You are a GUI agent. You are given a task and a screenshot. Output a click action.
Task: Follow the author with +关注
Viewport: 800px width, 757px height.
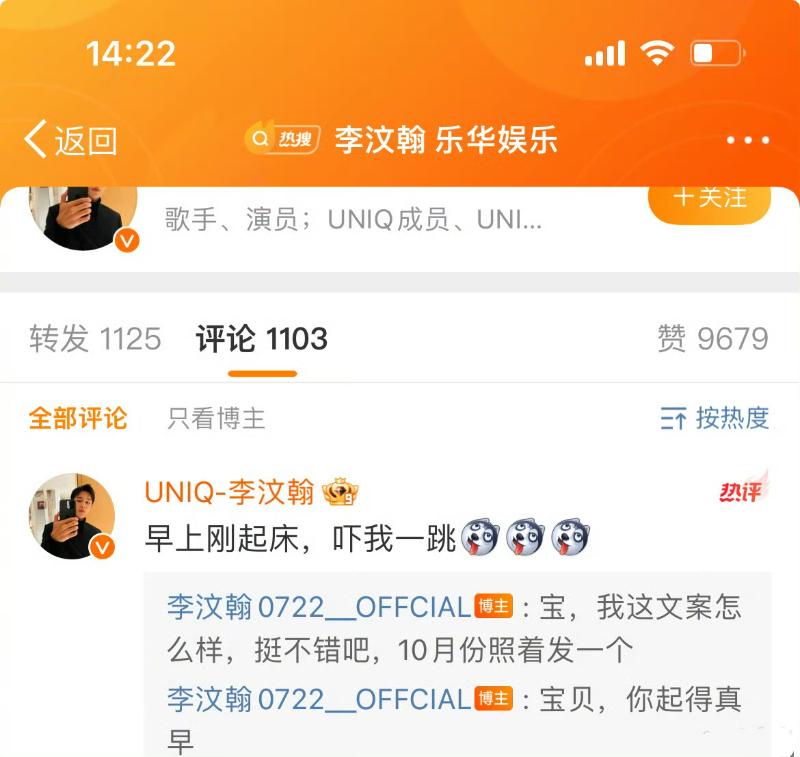tap(709, 199)
